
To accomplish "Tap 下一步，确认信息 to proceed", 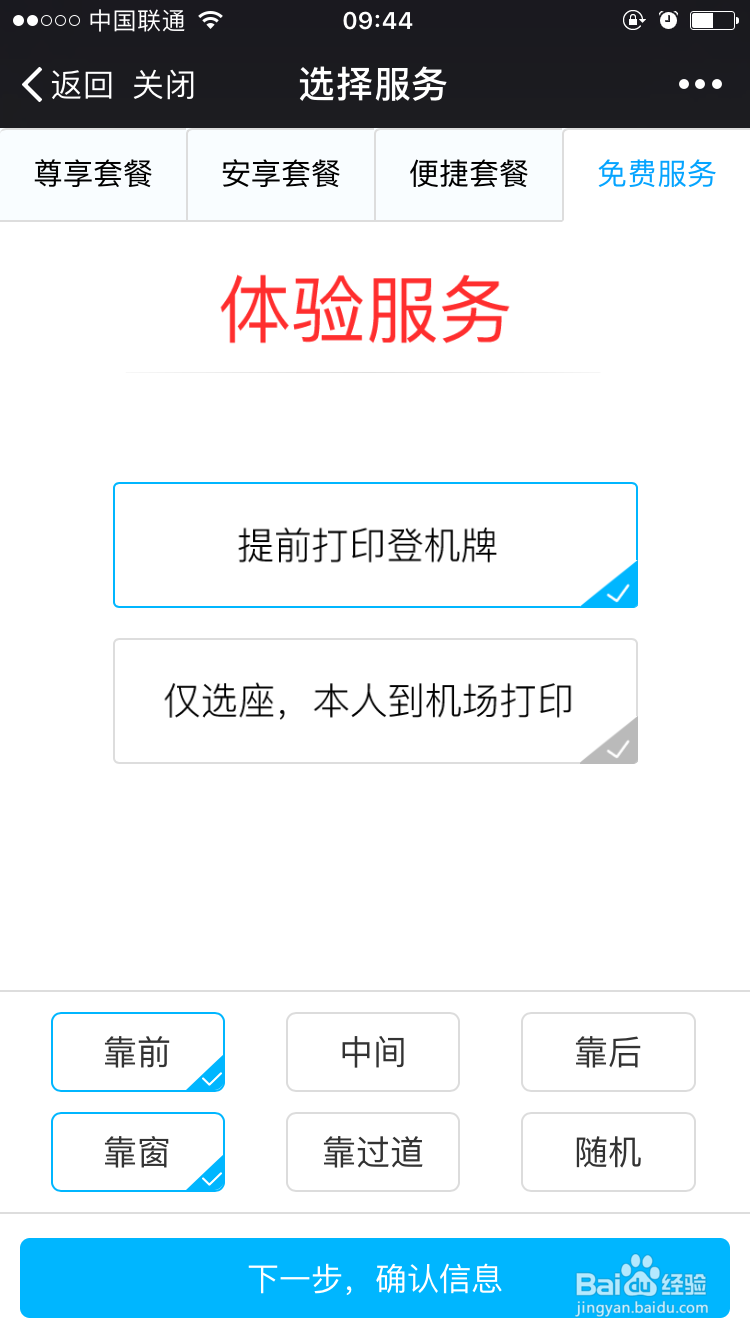I will [x=375, y=1278].
